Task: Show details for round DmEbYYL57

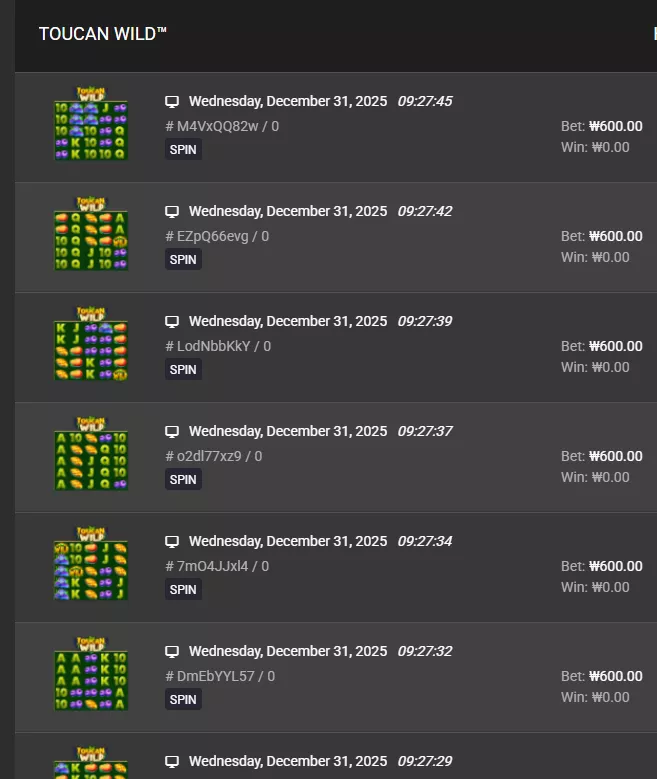Action: 336,677
